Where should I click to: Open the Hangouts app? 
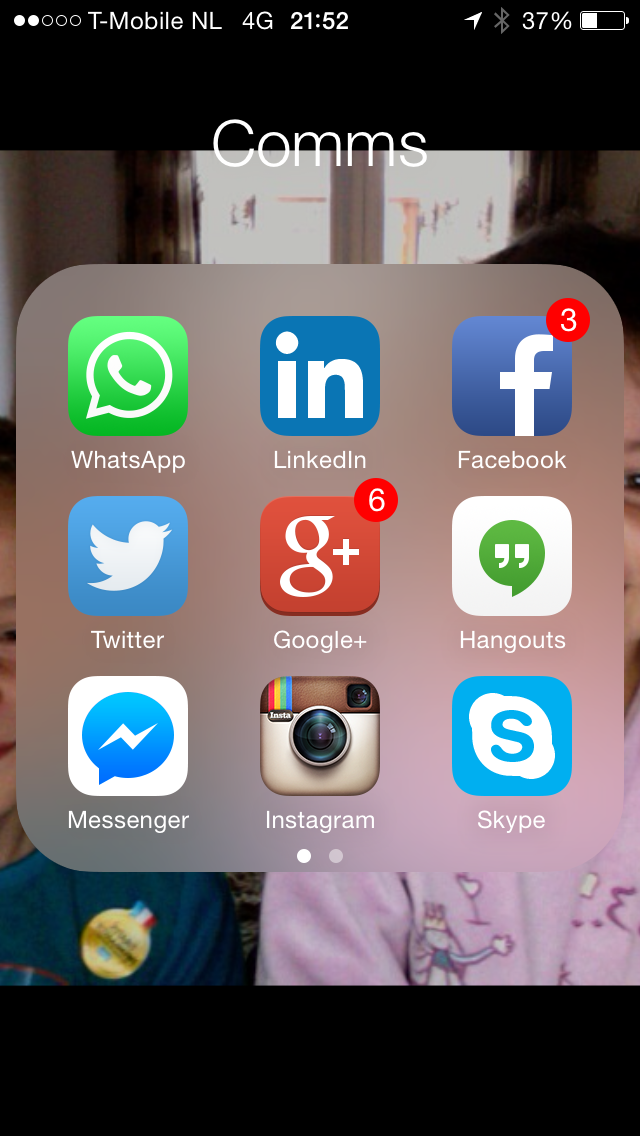click(512, 556)
